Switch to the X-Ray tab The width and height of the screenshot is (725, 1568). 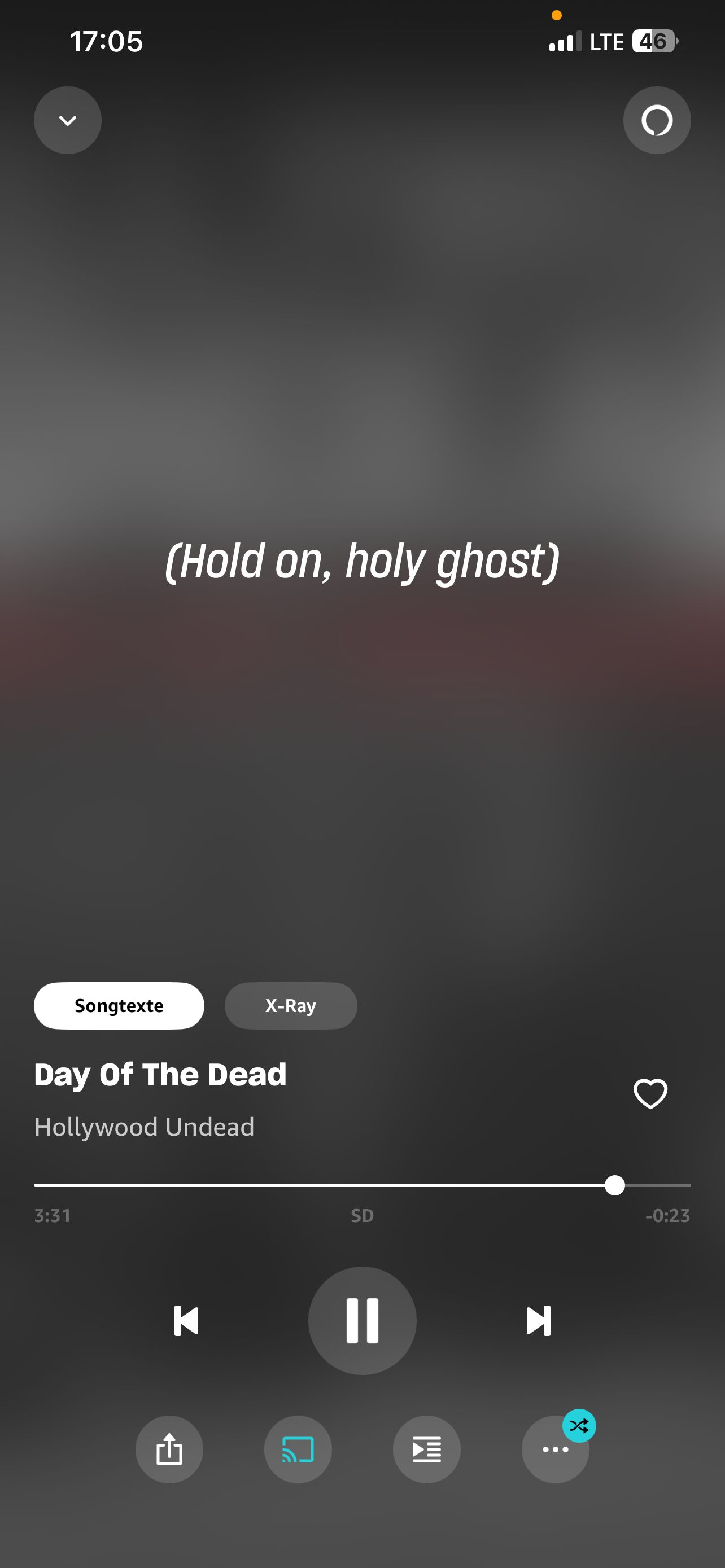tap(290, 1006)
